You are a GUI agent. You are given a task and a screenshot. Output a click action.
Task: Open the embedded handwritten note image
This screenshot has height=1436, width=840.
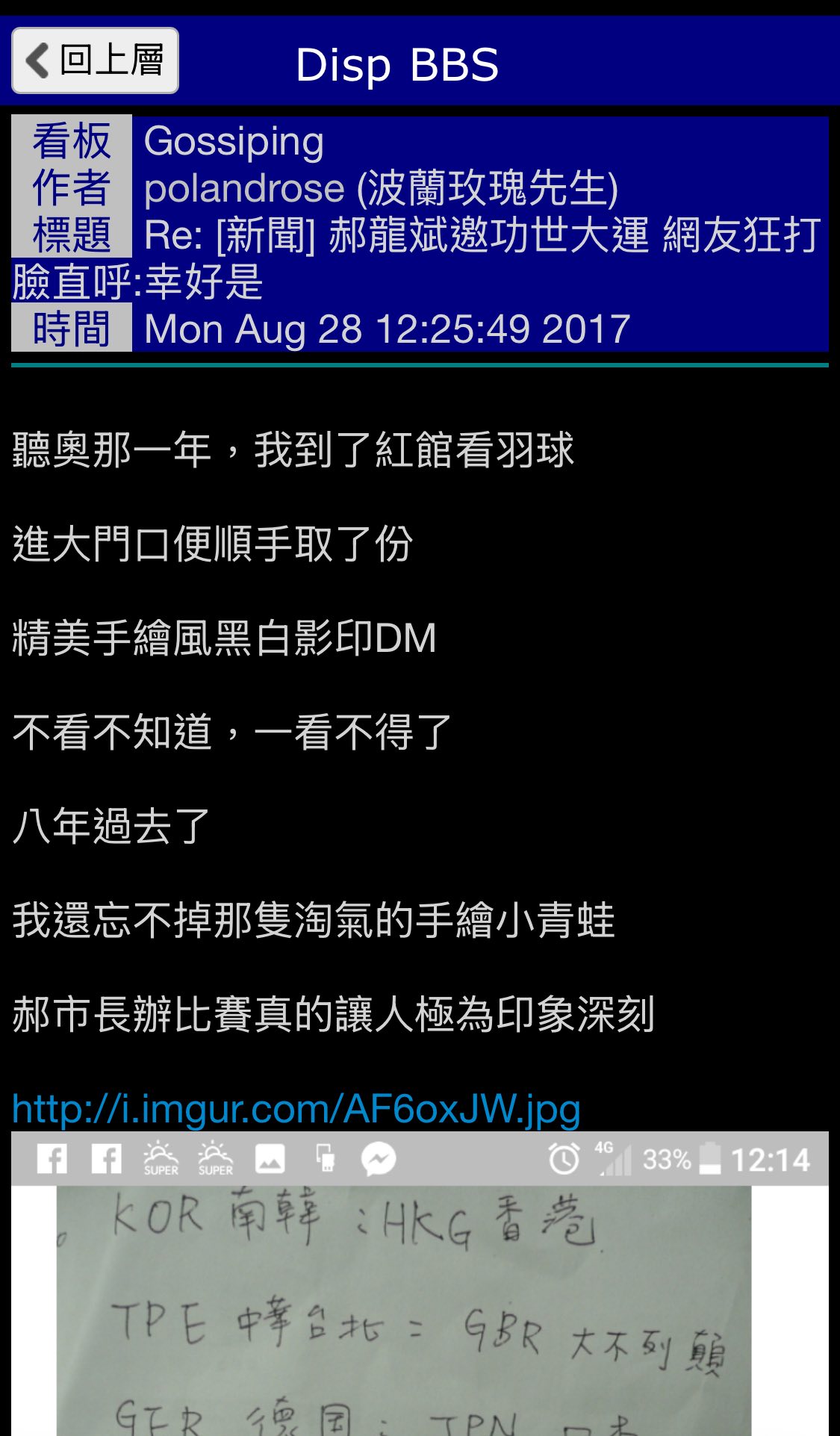[420, 1307]
